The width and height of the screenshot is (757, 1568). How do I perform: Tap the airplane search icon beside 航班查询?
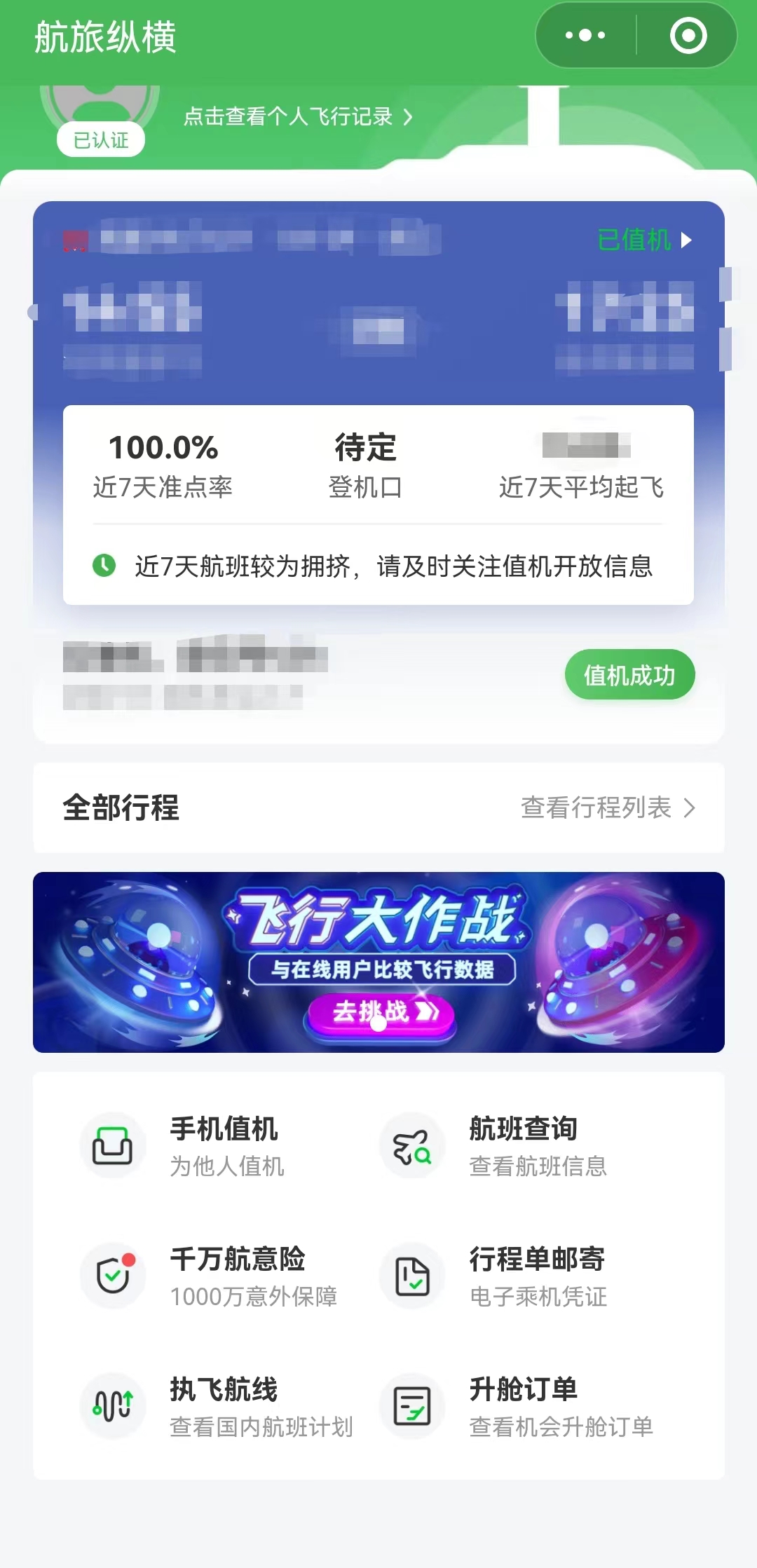(x=412, y=1146)
